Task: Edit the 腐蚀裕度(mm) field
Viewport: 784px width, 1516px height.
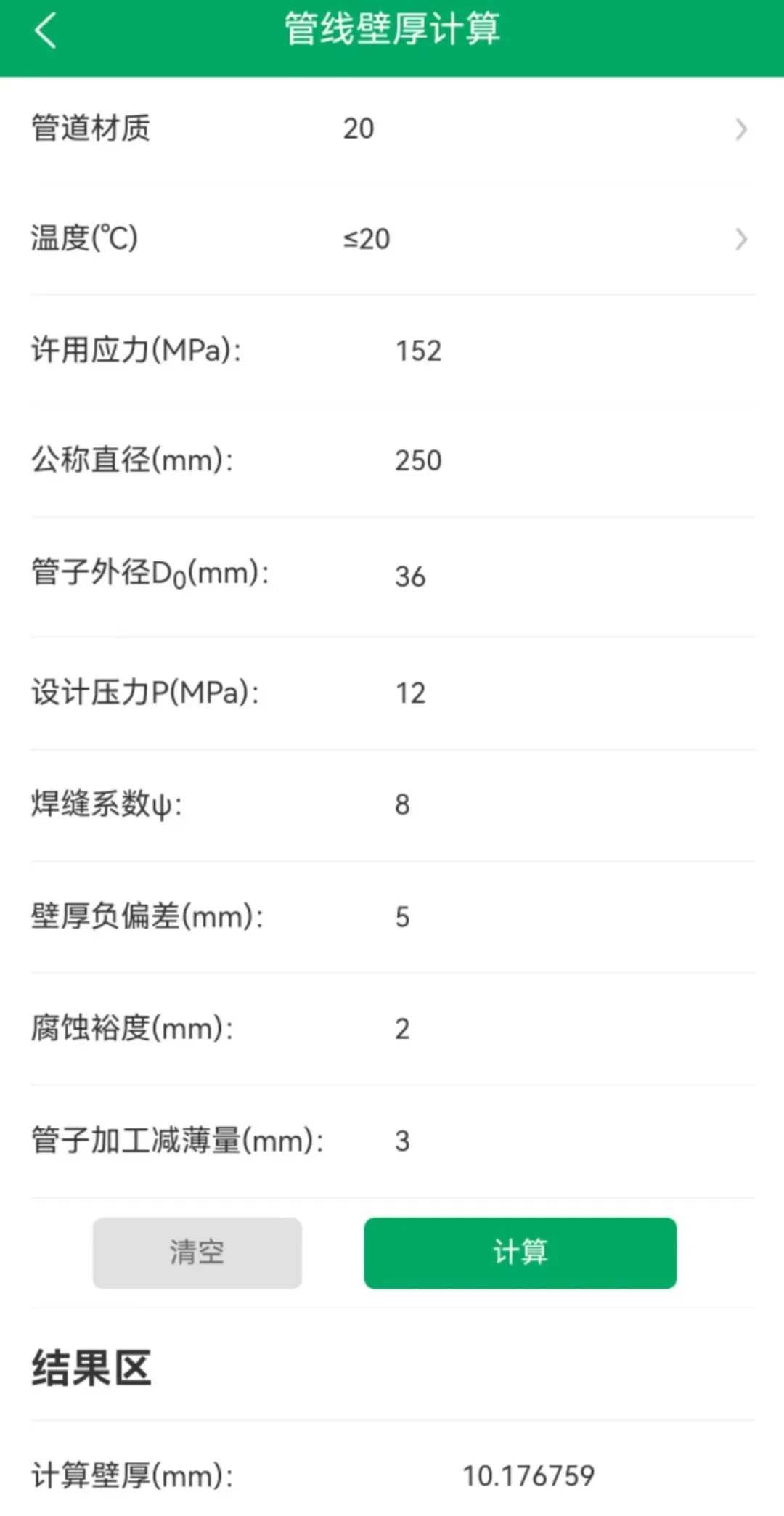Action: 566,1029
